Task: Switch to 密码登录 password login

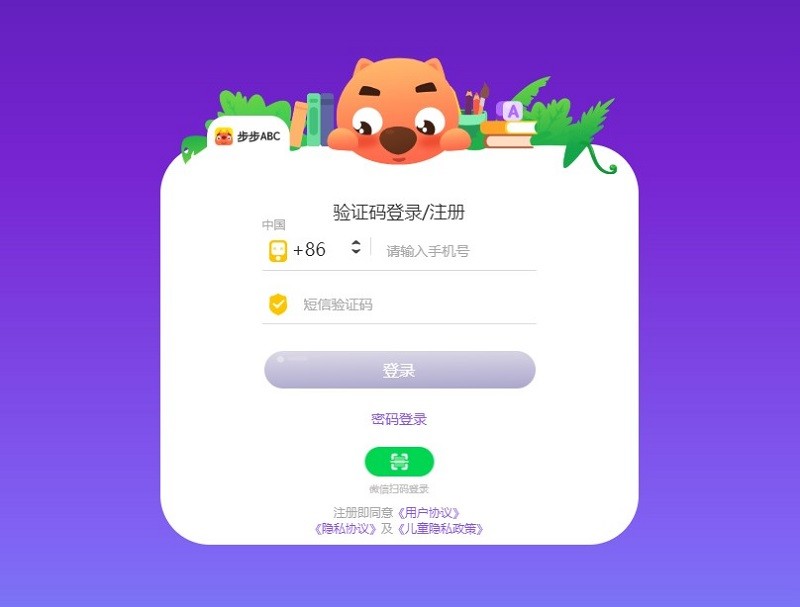Action: (x=399, y=419)
